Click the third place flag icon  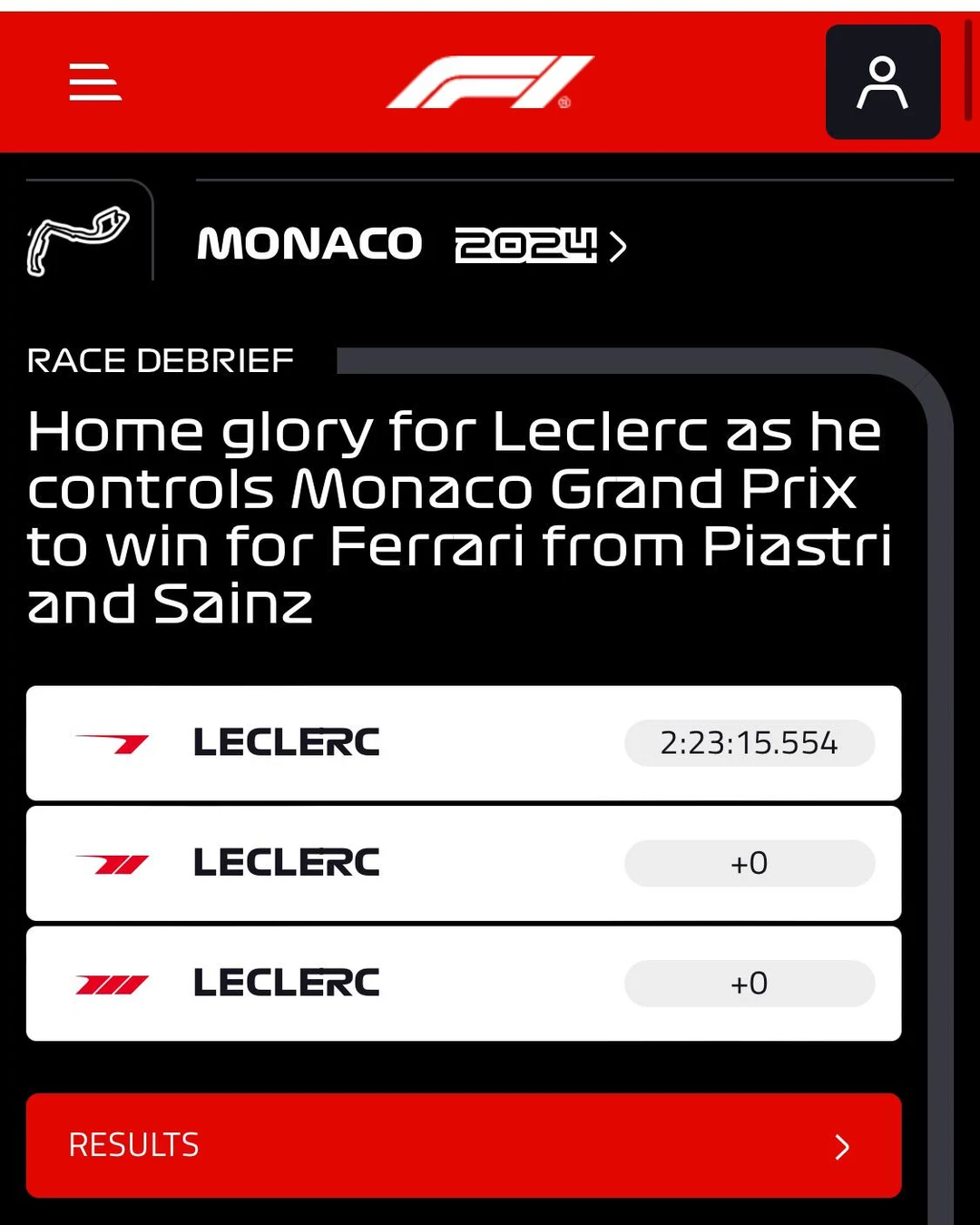[x=113, y=983]
